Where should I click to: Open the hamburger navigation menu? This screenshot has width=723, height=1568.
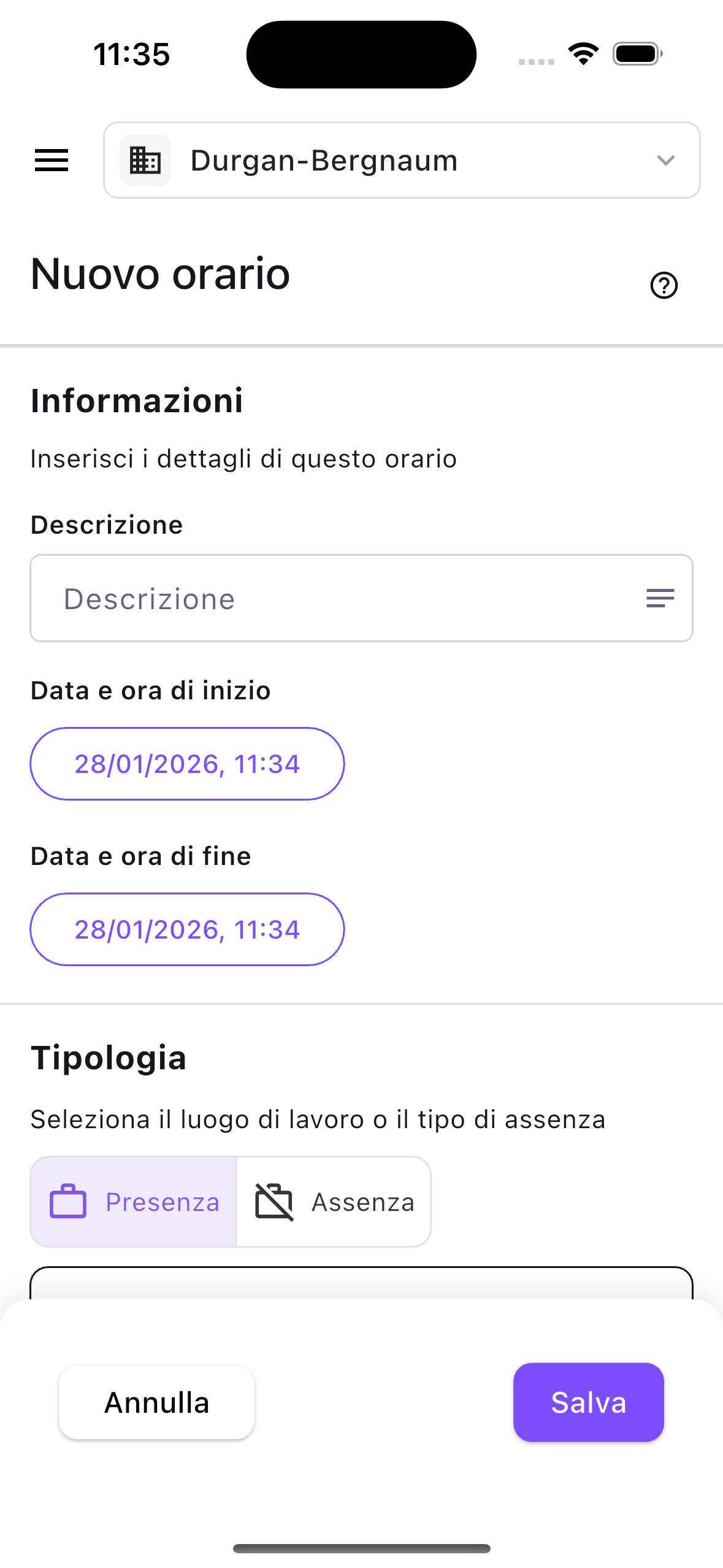pyautogui.click(x=52, y=161)
